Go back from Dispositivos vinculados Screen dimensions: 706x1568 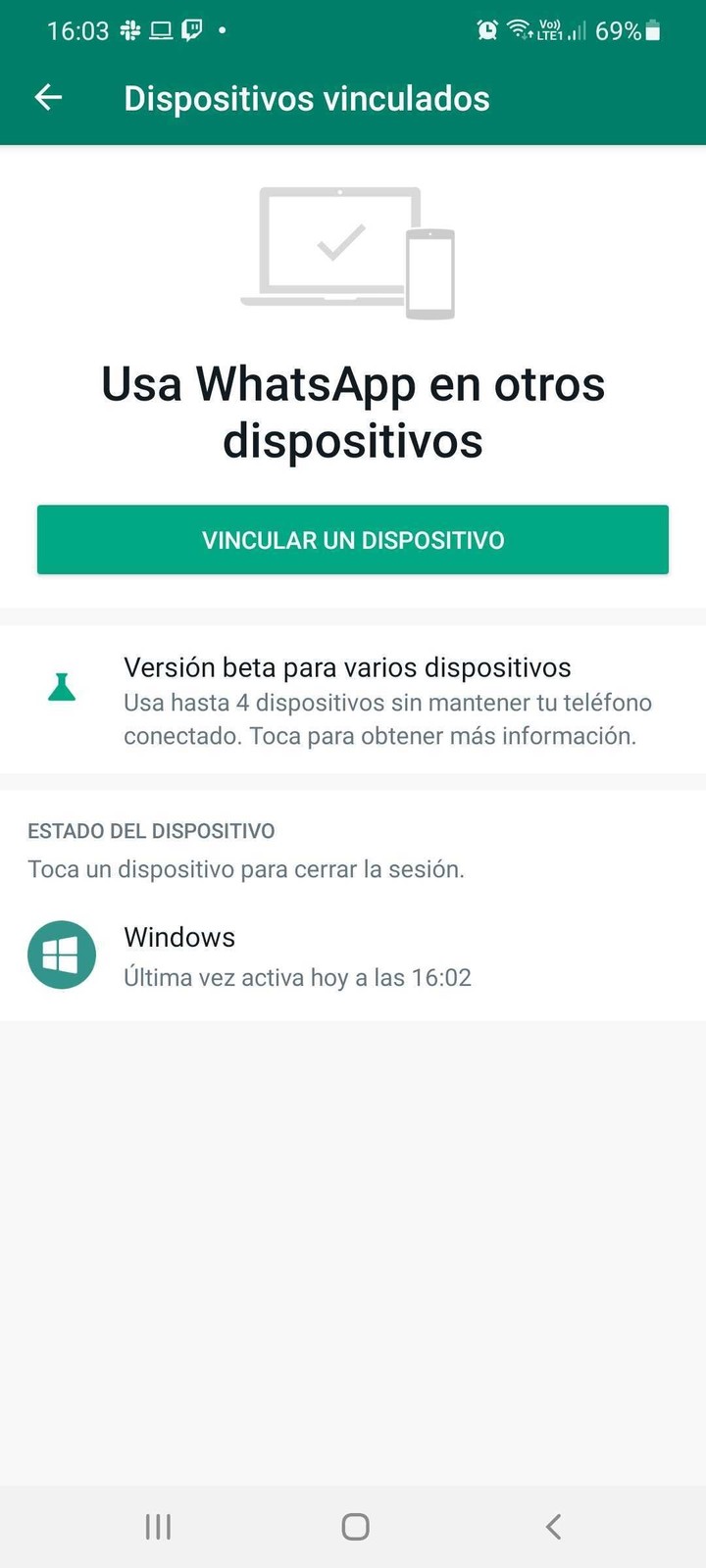(48, 97)
